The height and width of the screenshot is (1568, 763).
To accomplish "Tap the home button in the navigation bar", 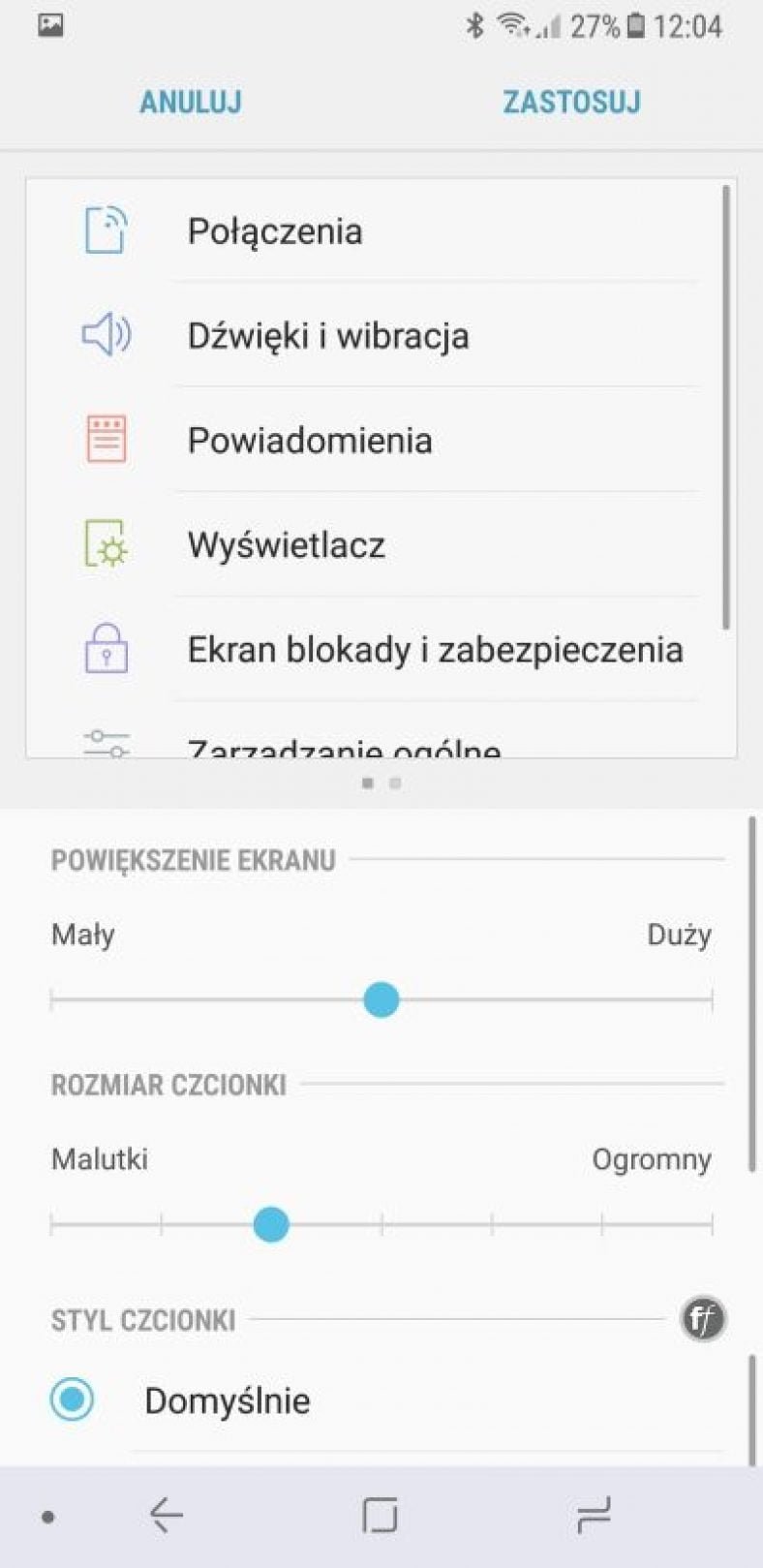I will tap(380, 1515).
